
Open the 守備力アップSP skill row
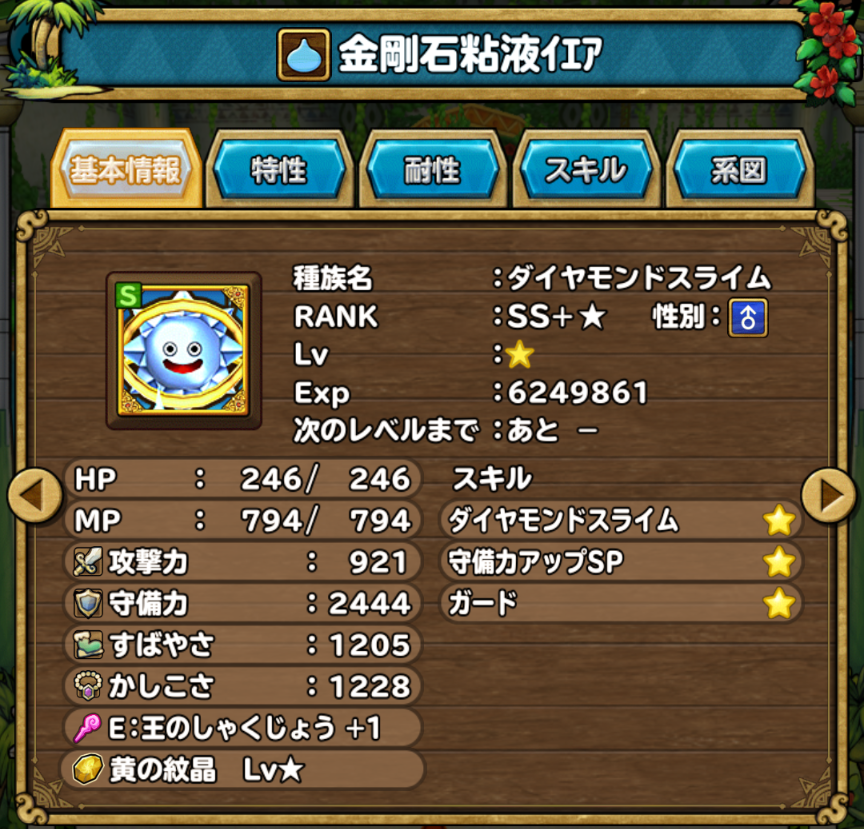[x=620, y=562]
